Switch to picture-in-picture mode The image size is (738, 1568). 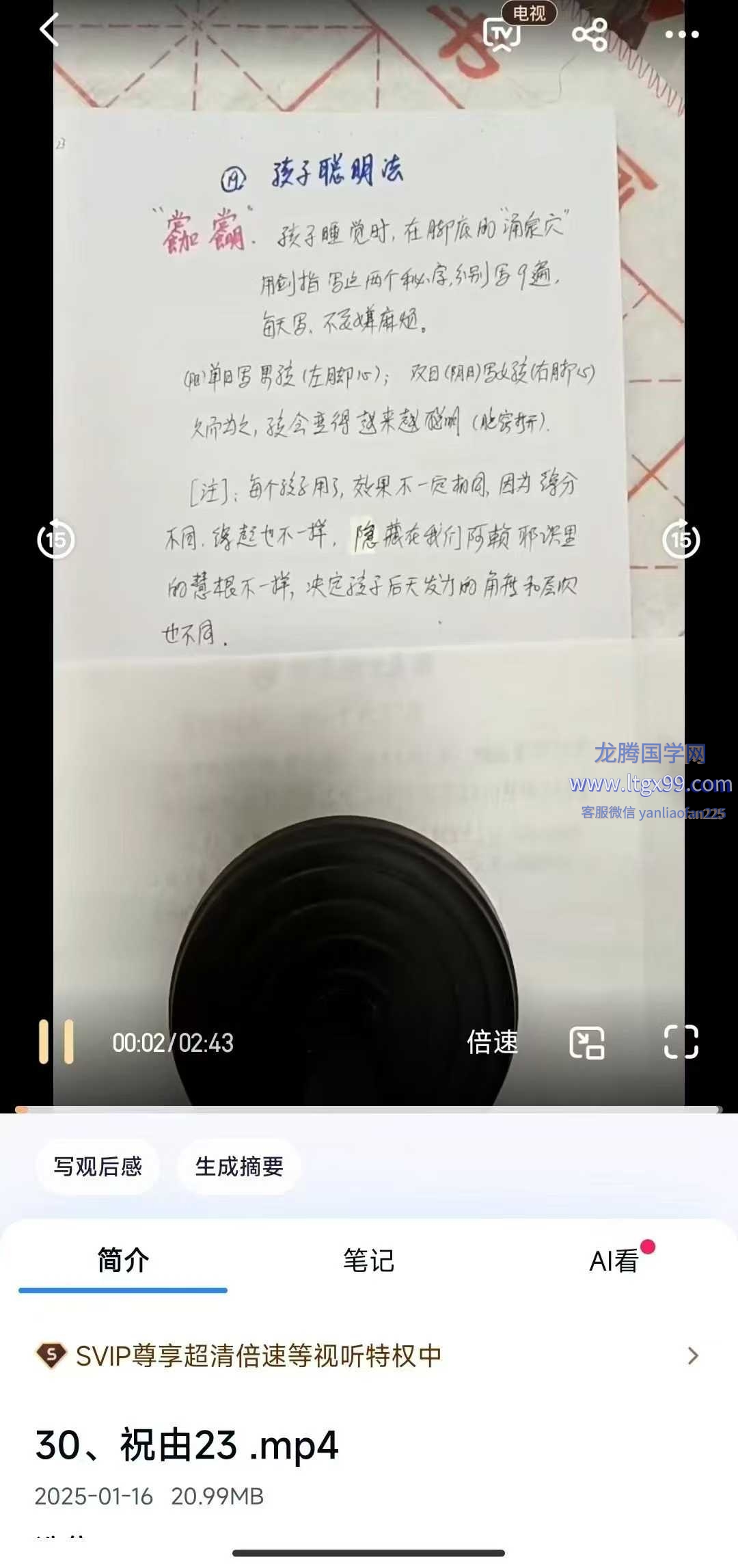pyautogui.click(x=587, y=1042)
